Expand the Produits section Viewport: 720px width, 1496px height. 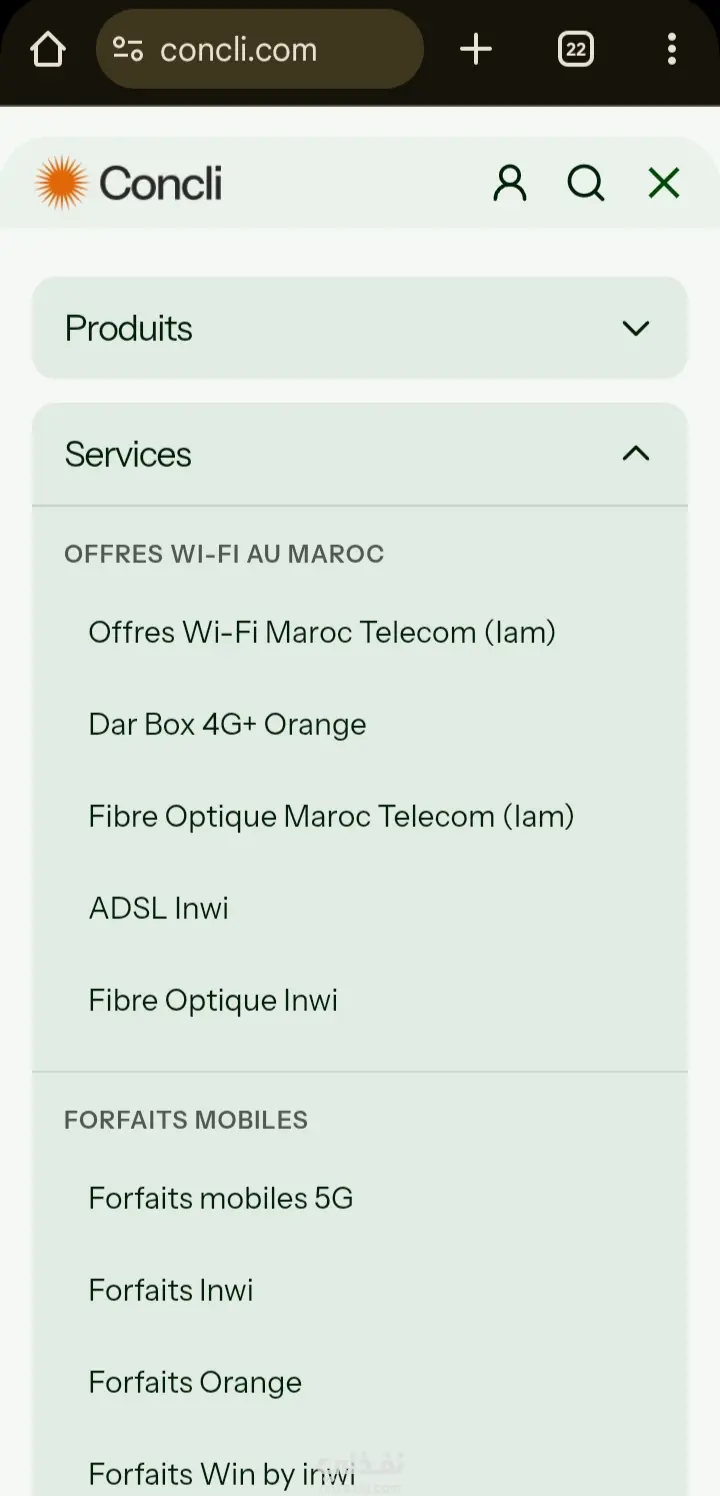(360, 328)
